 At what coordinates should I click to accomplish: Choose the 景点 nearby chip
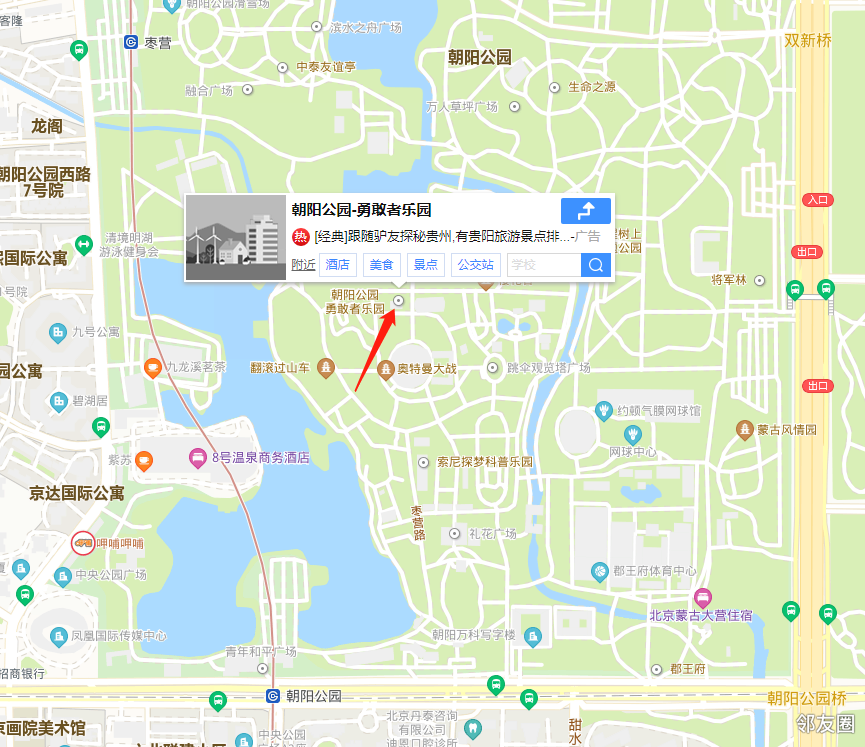click(x=425, y=265)
